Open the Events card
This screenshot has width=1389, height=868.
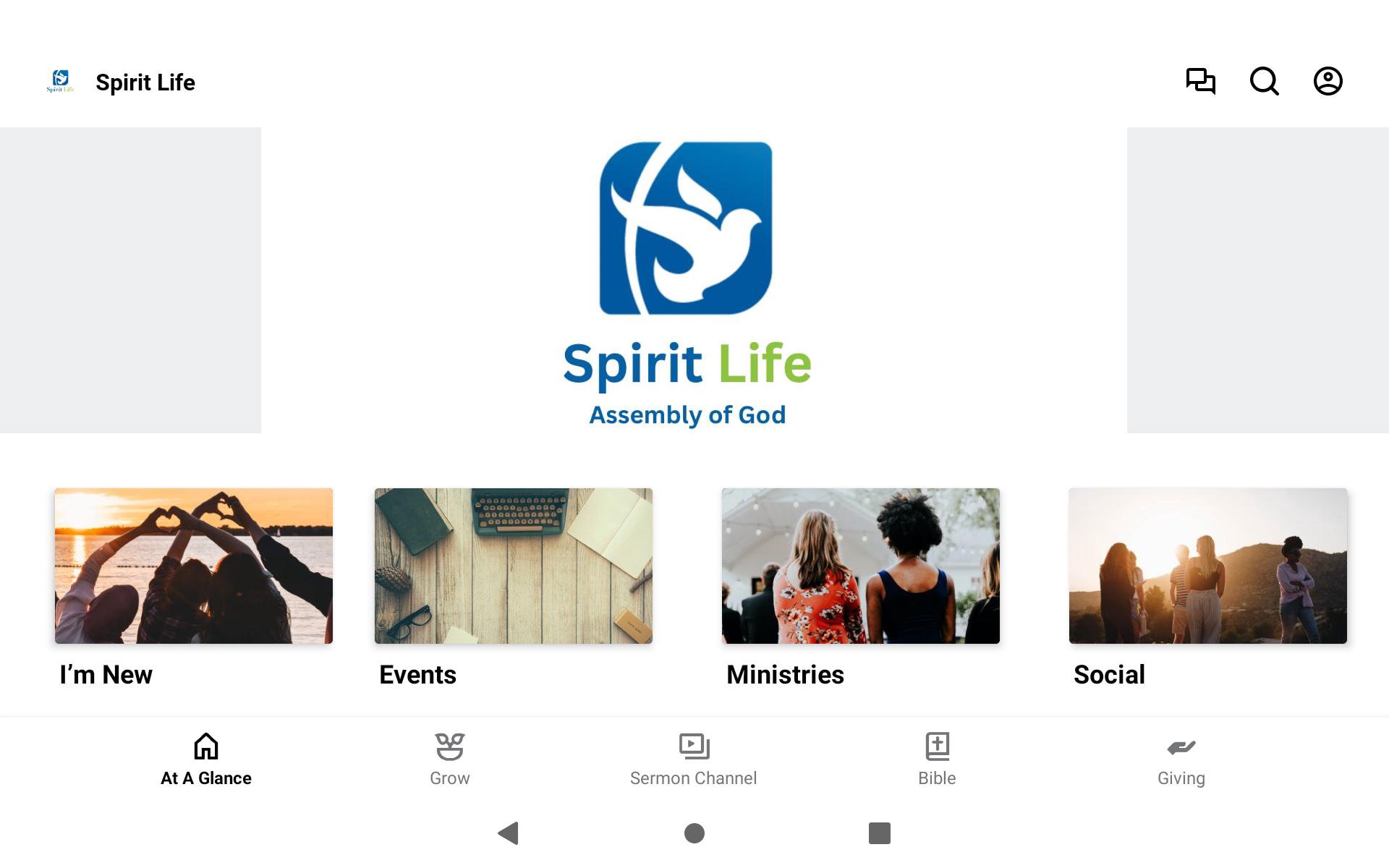pyautogui.click(x=513, y=566)
